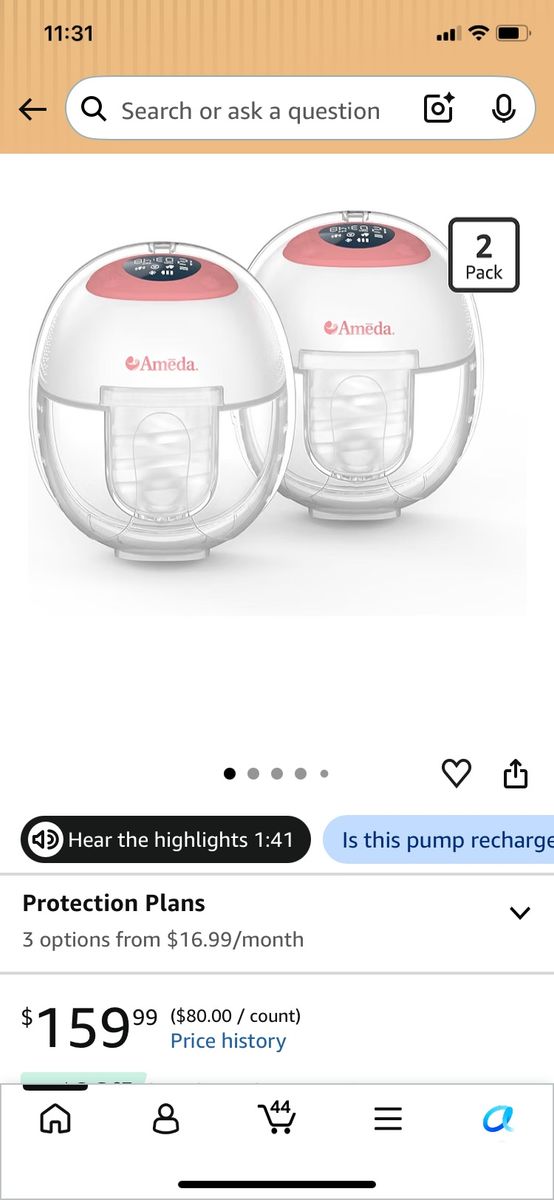Open the account profile tab

pyautogui.click(x=166, y=1118)
